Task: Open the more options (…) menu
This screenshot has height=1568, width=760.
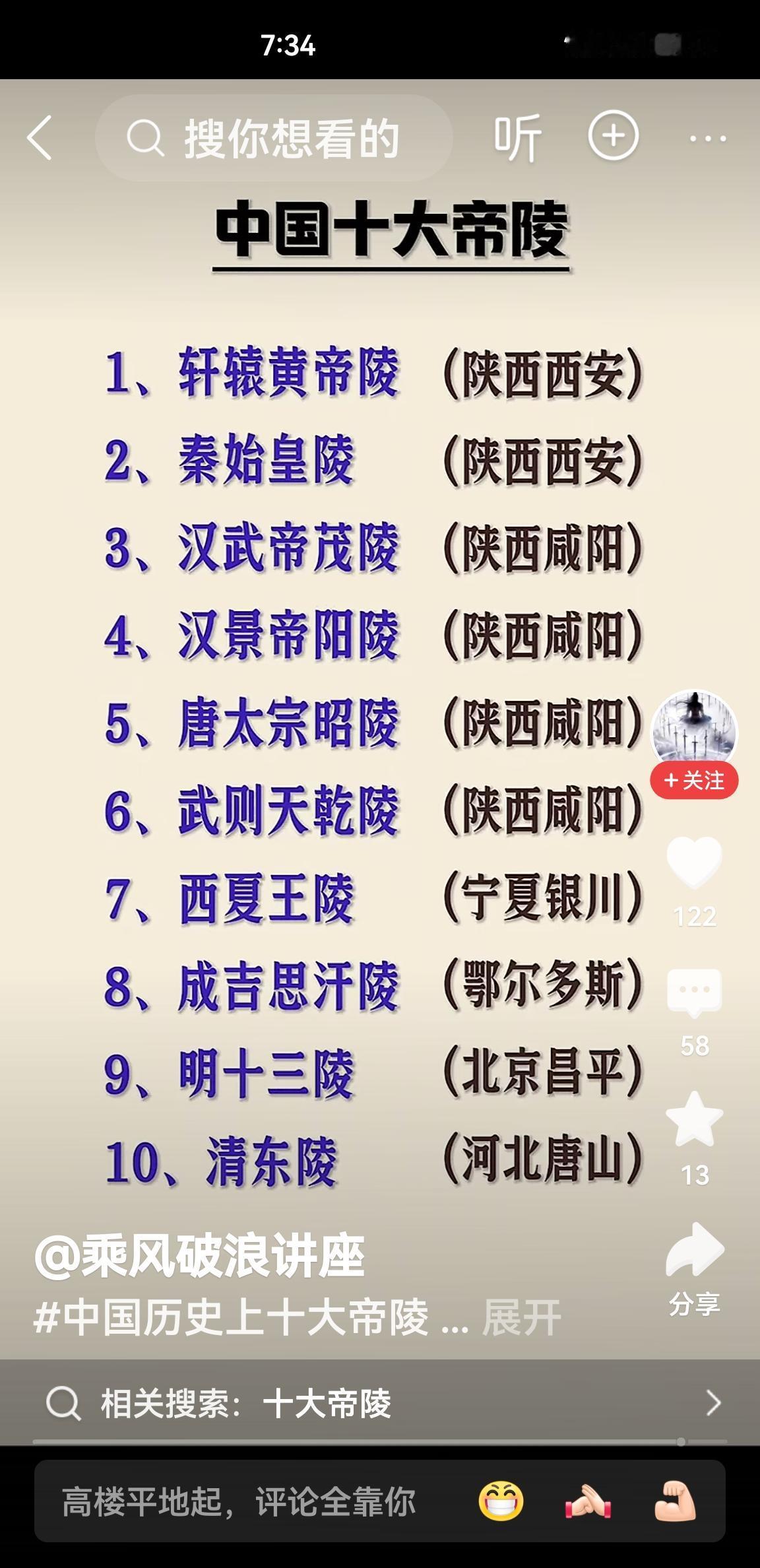Action: coord(707,137)
